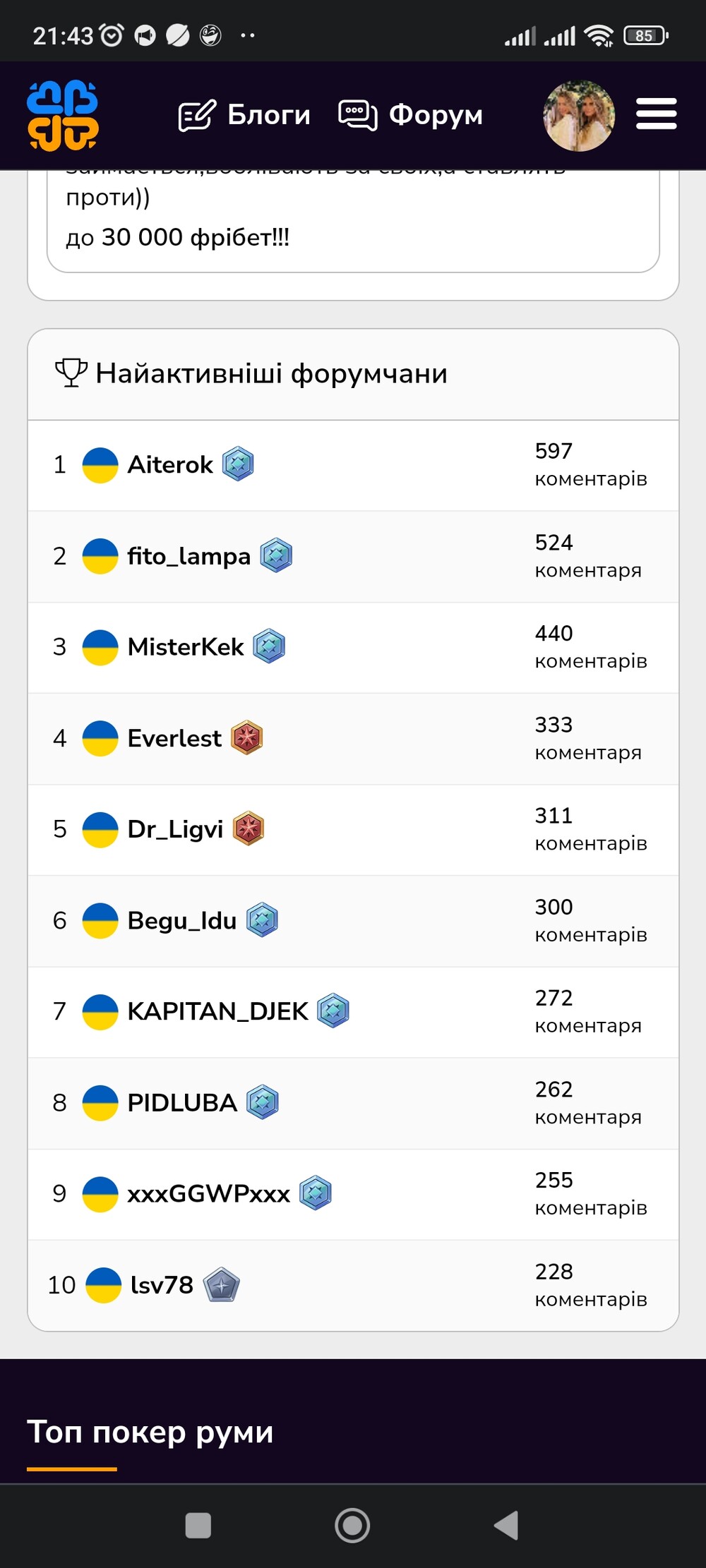Go to the Форум section

(411, 115)
